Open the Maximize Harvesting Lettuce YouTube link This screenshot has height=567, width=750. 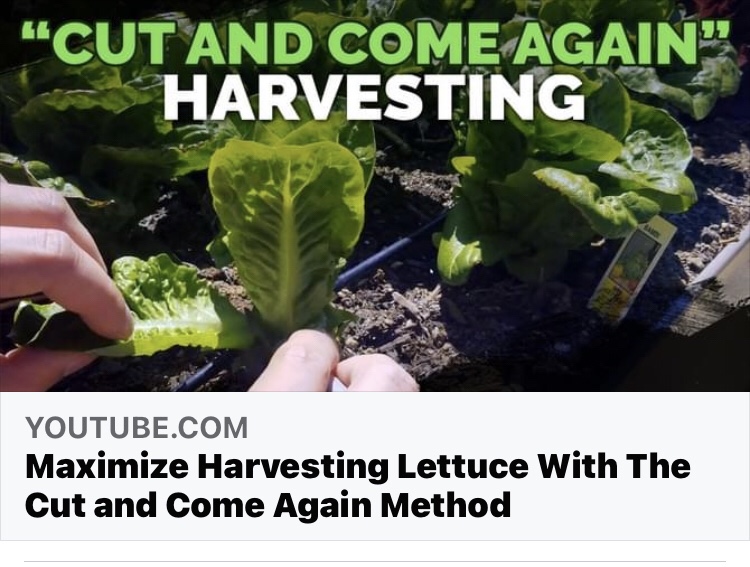[x=357, y=485]
